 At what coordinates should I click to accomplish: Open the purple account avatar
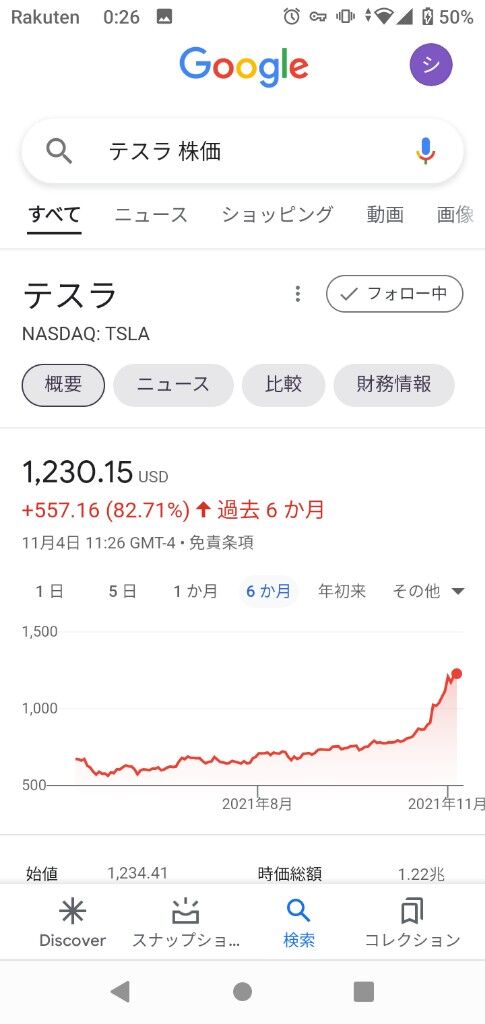pyautogui.click(x=431, y=66)
